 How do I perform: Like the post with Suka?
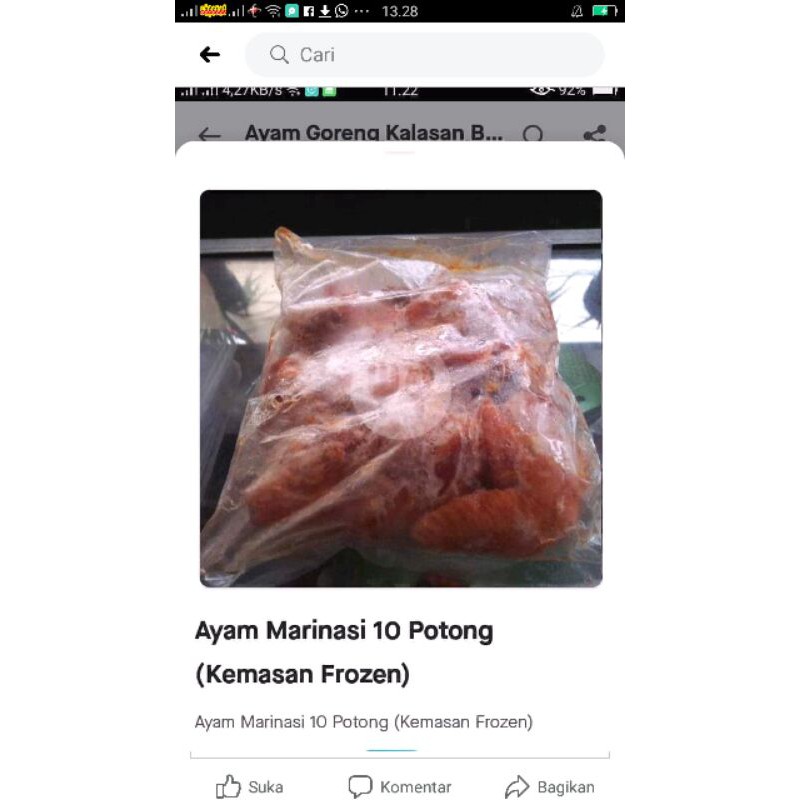tap(250, 787)
